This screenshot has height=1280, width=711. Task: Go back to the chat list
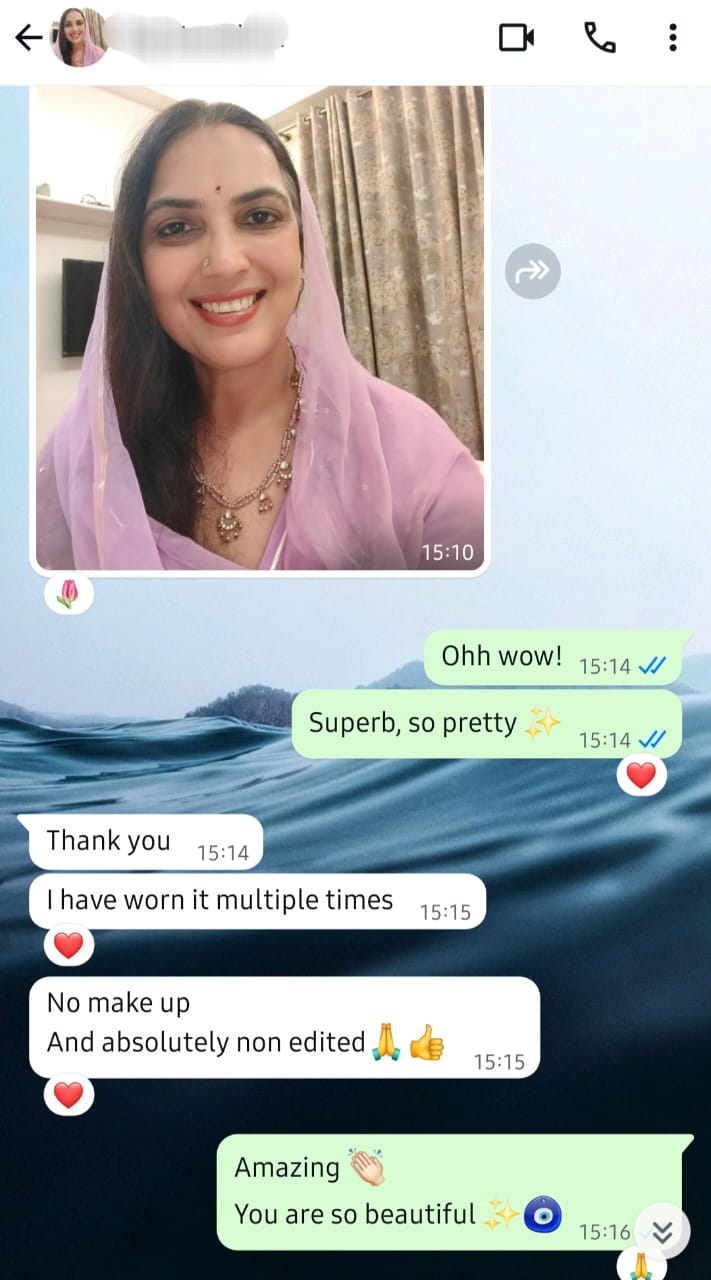tap(28, 38)
